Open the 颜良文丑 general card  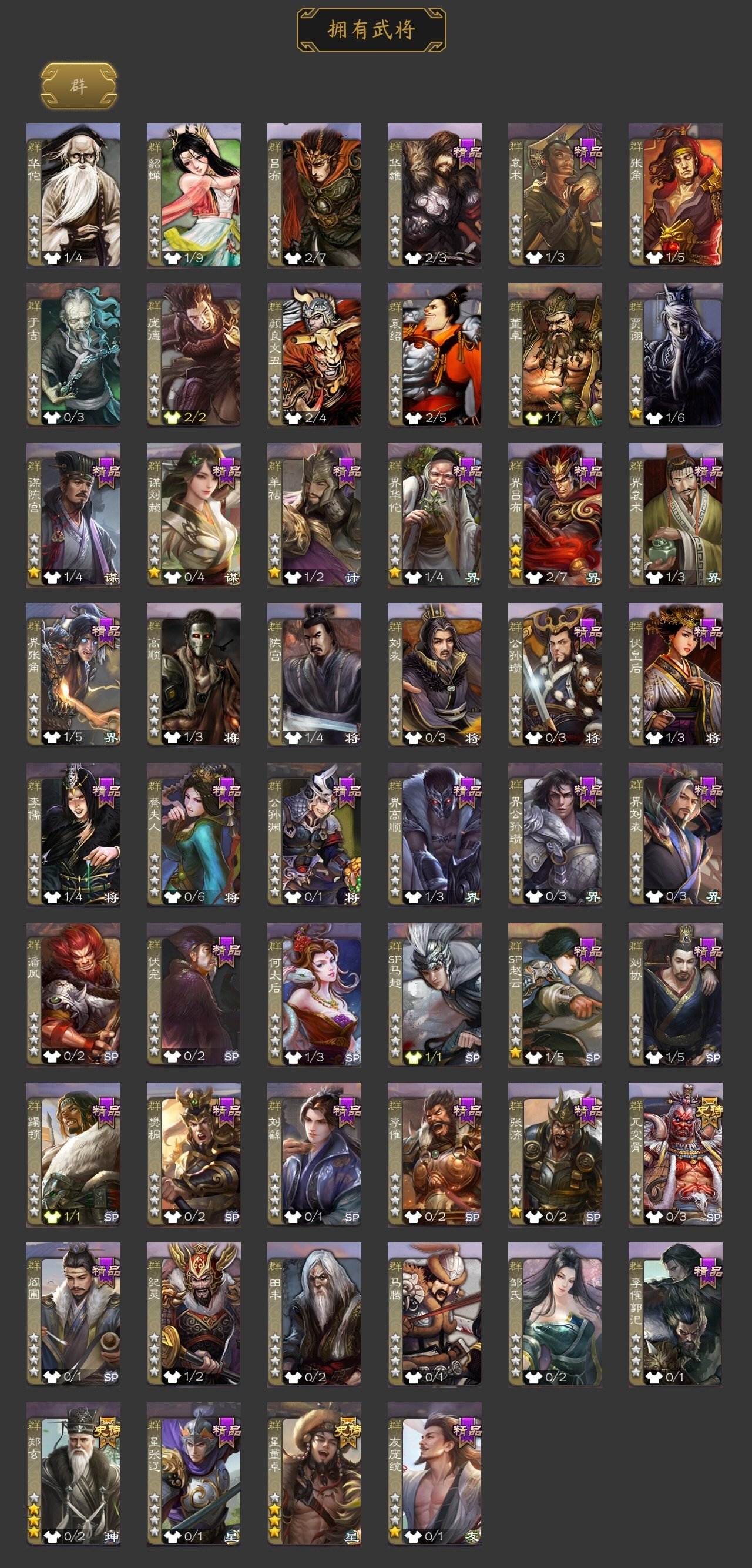click(x=314, y=355)
